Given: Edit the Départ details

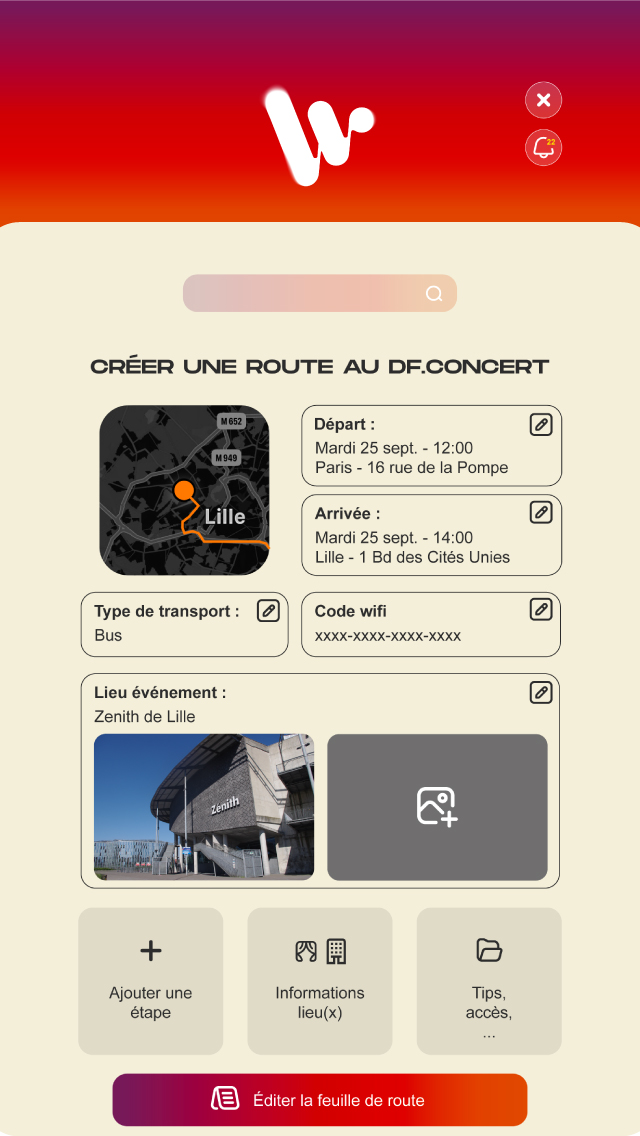Looking at the screenshot, I should point(540,425).
